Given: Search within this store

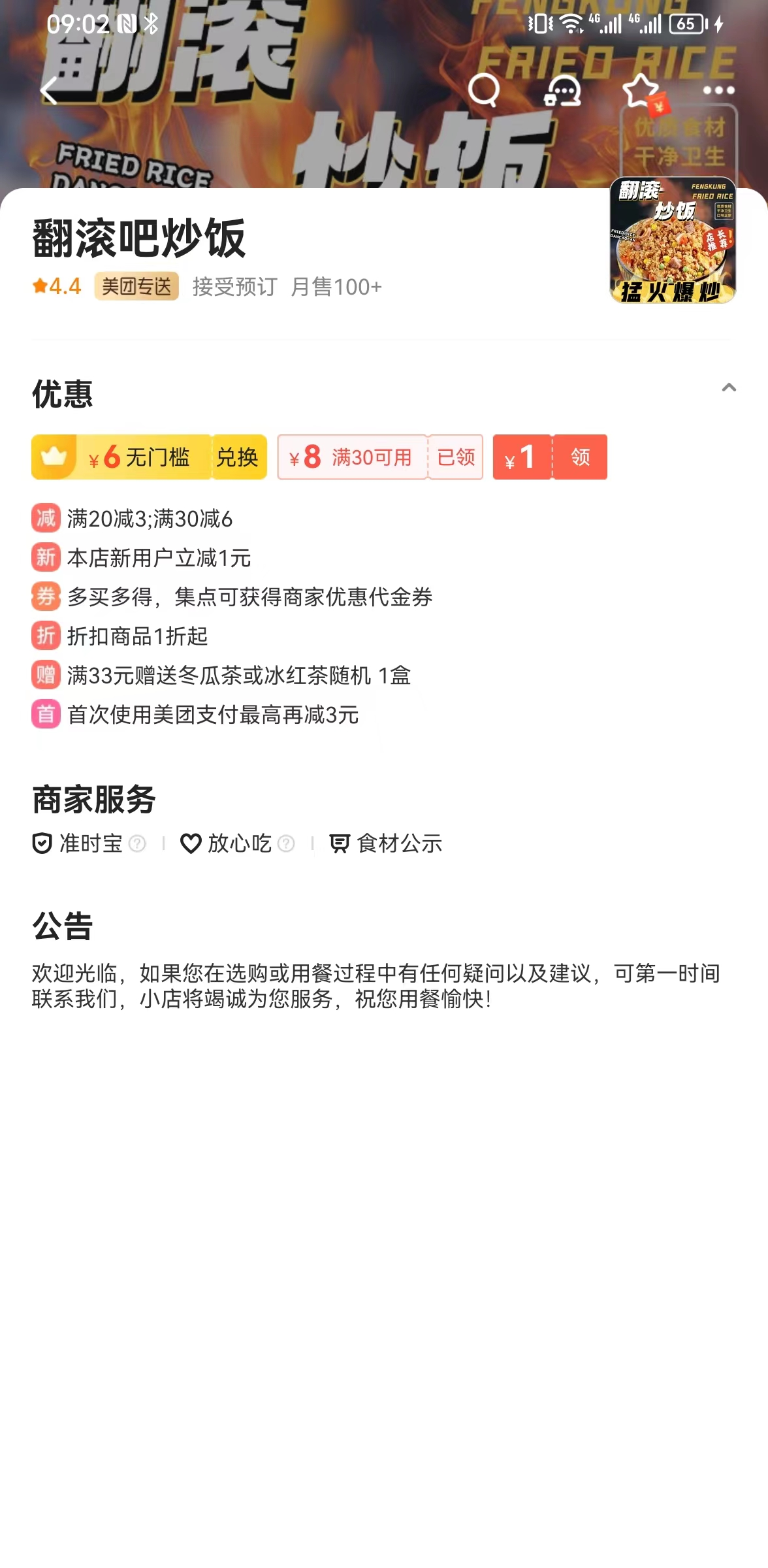Looking at the screenshot, I should [x=484, y=90].
